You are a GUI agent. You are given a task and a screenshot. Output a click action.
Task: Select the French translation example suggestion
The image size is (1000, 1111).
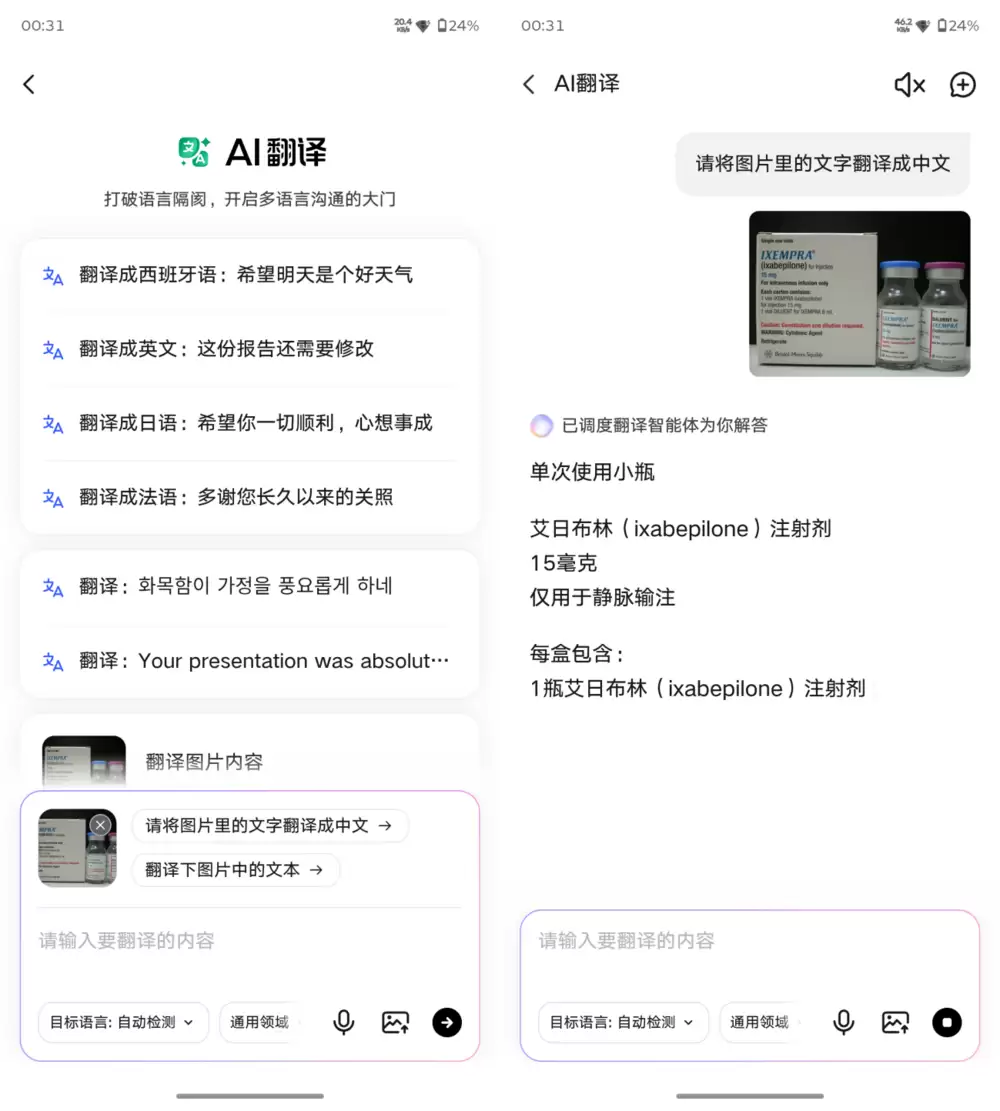point(236,497)
